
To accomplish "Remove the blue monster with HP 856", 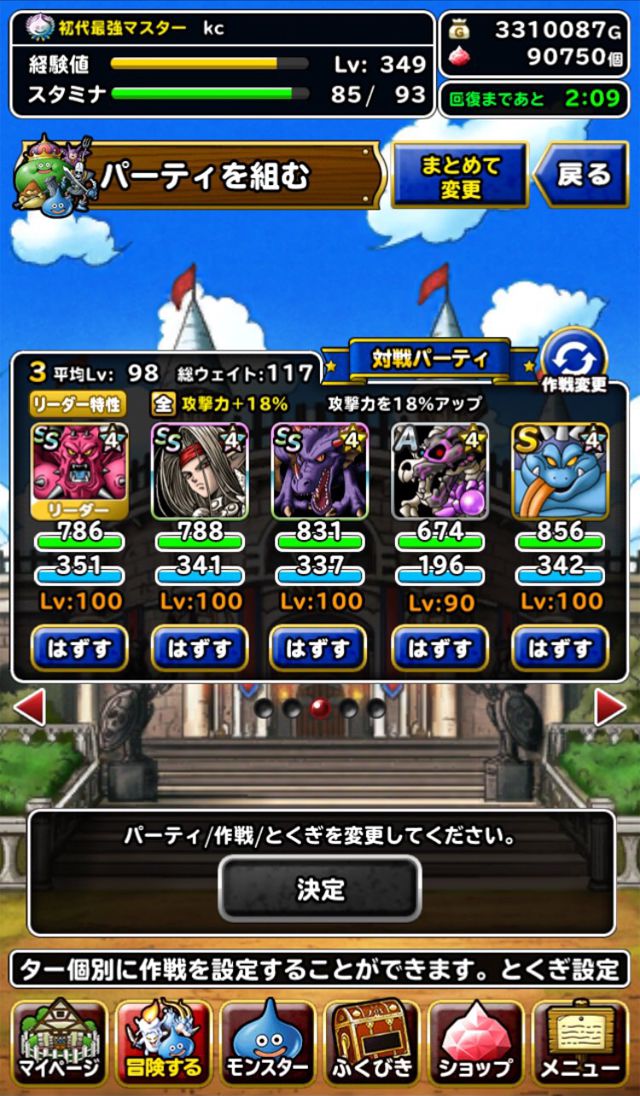I will coord(560,649).
